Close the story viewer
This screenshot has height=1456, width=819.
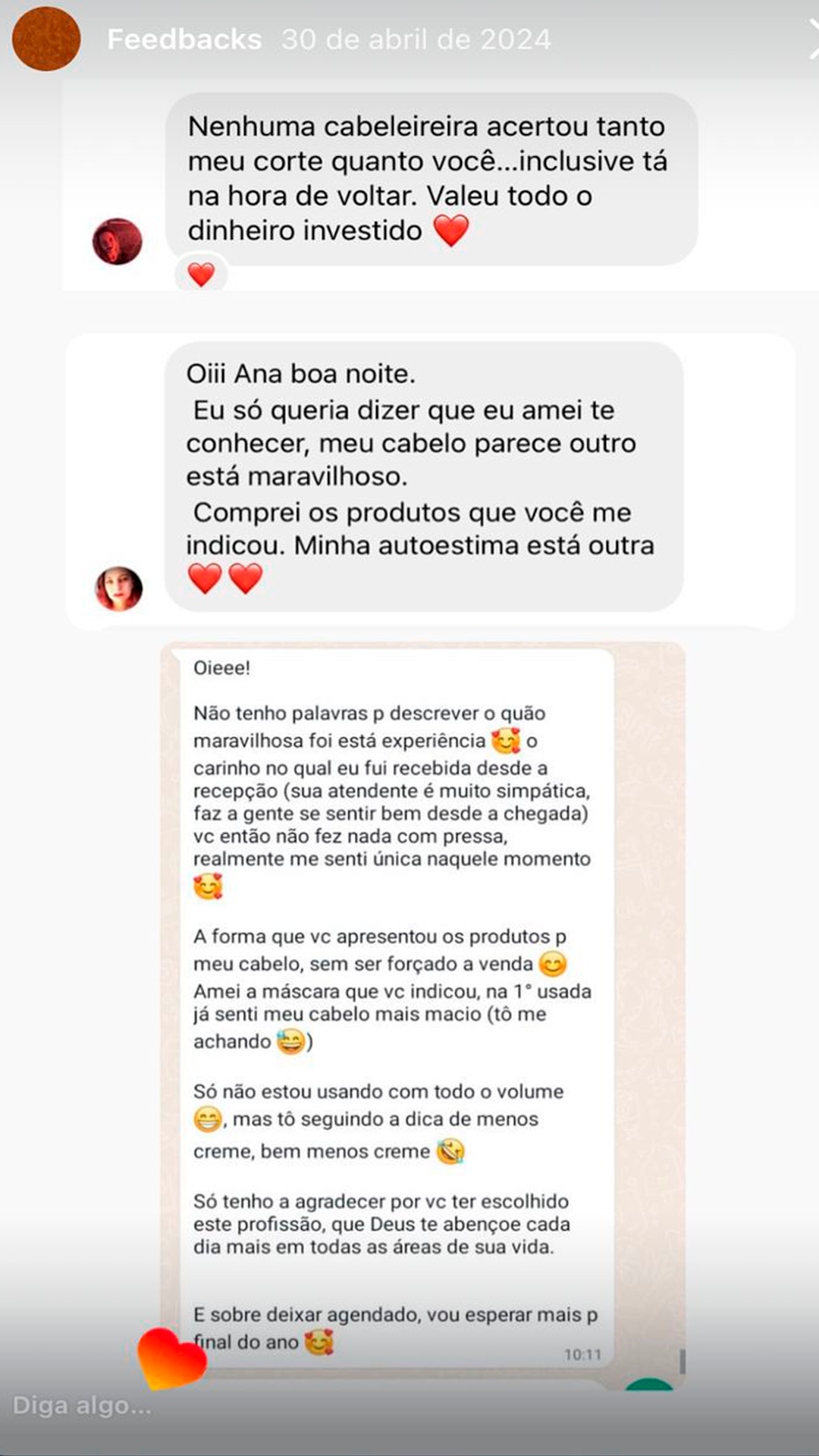[x=812, y=39]
